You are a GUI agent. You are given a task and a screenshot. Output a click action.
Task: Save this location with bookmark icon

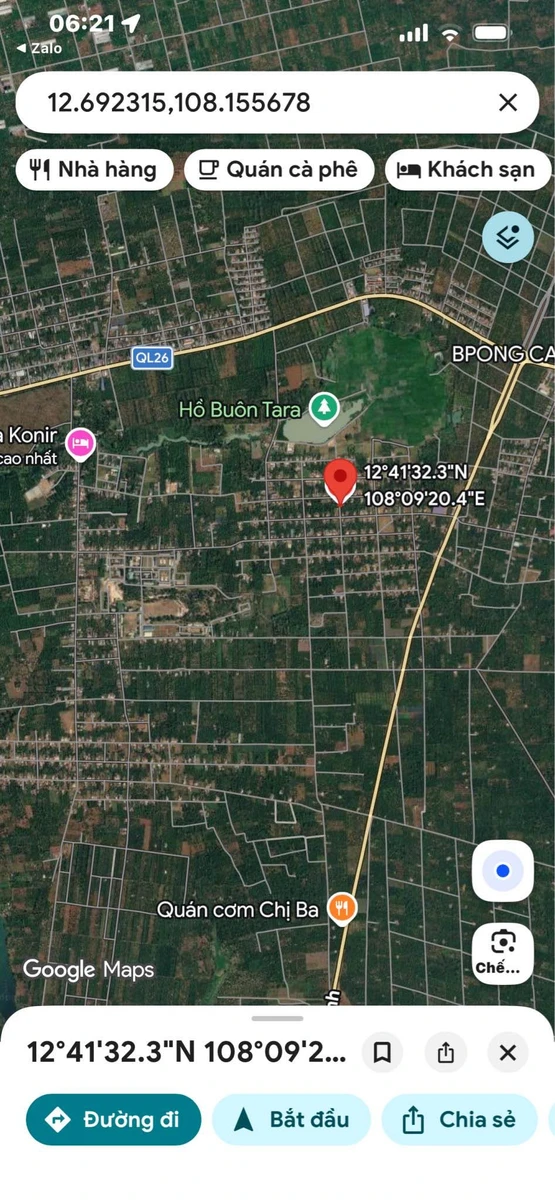pyautogui.click(x=382, y=1052)
